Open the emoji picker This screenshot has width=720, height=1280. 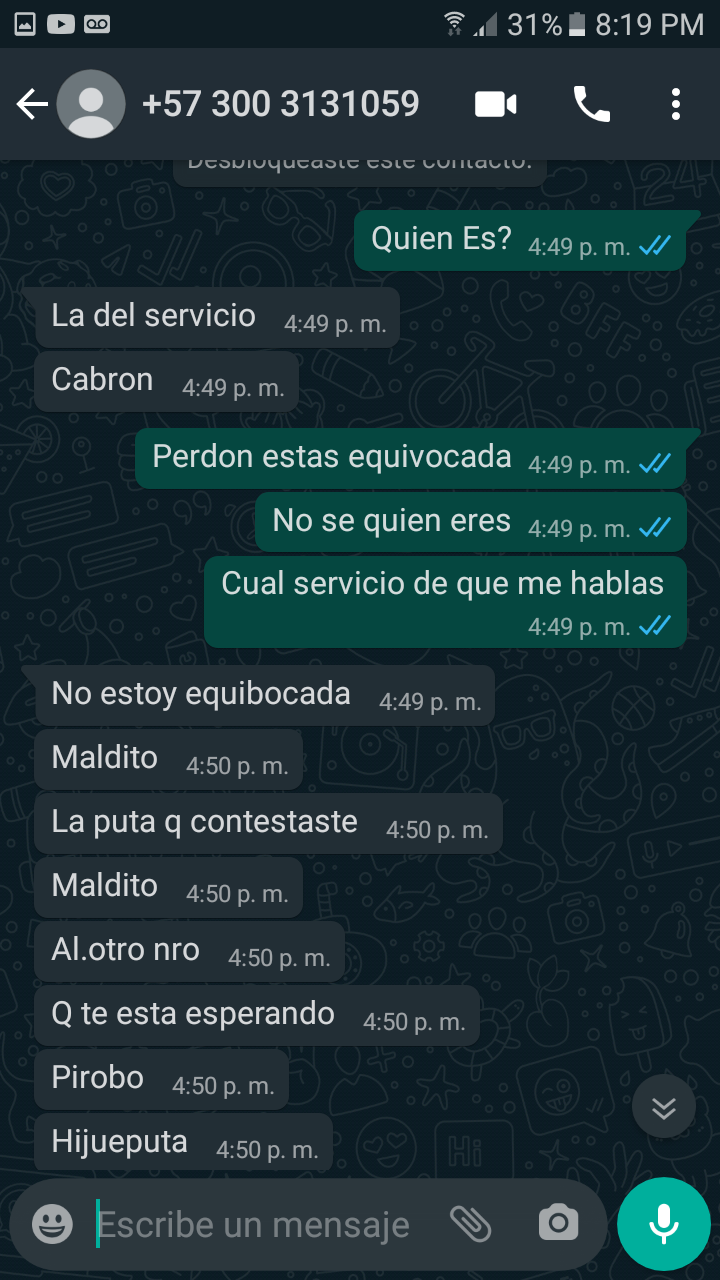52,1224
